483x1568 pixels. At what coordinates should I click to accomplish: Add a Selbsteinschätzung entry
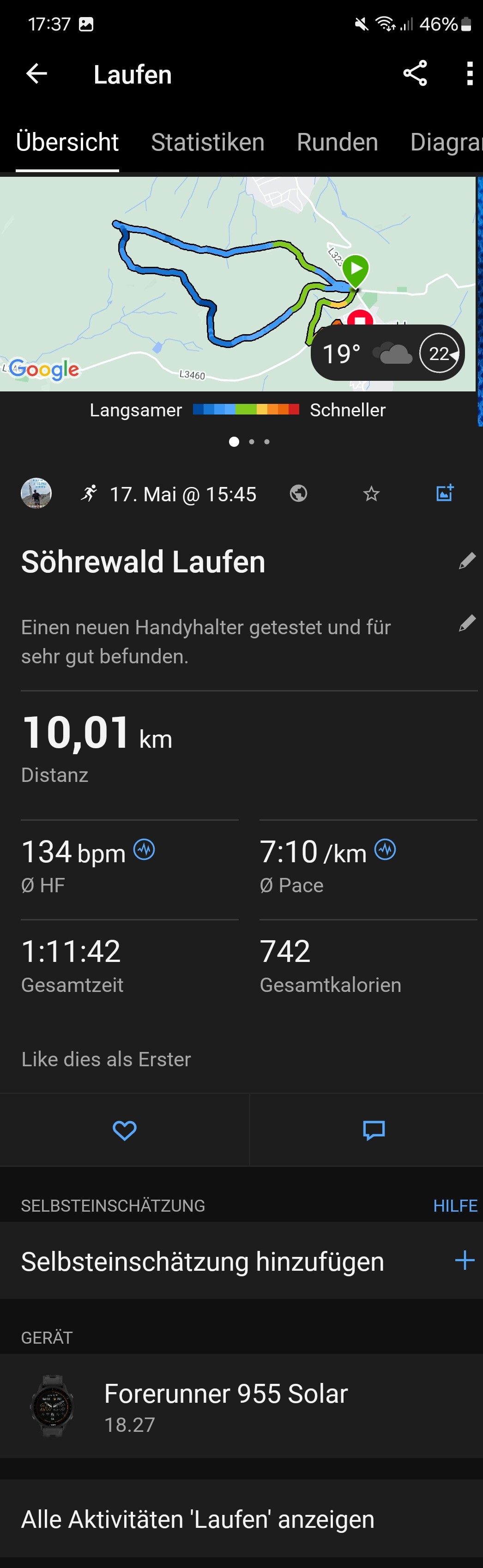pyautogui.click(x=464, y=1260)
